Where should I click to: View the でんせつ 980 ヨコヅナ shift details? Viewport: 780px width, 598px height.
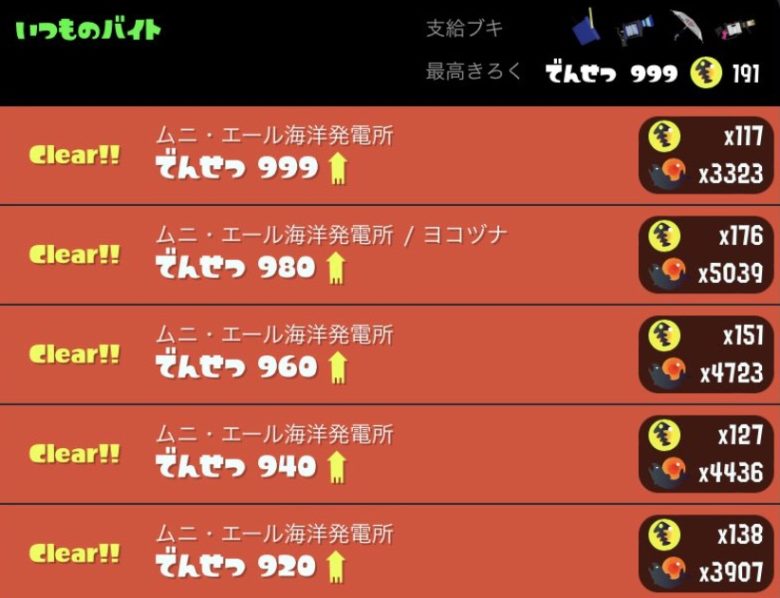[390, 255]
